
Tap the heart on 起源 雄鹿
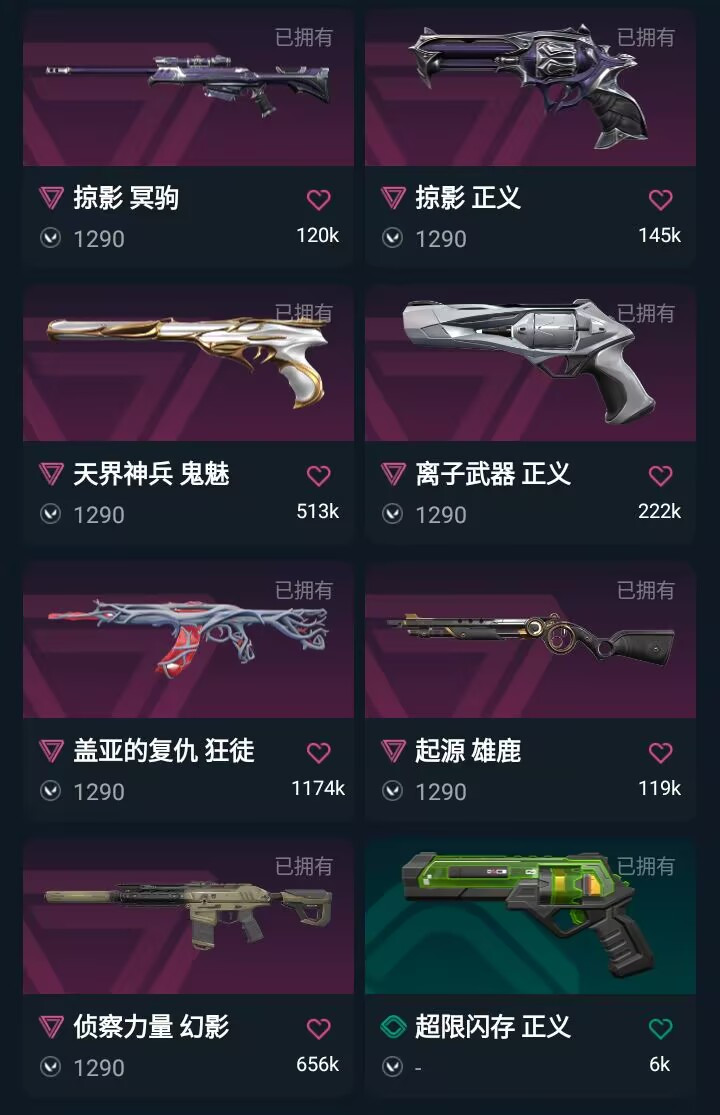660,753
